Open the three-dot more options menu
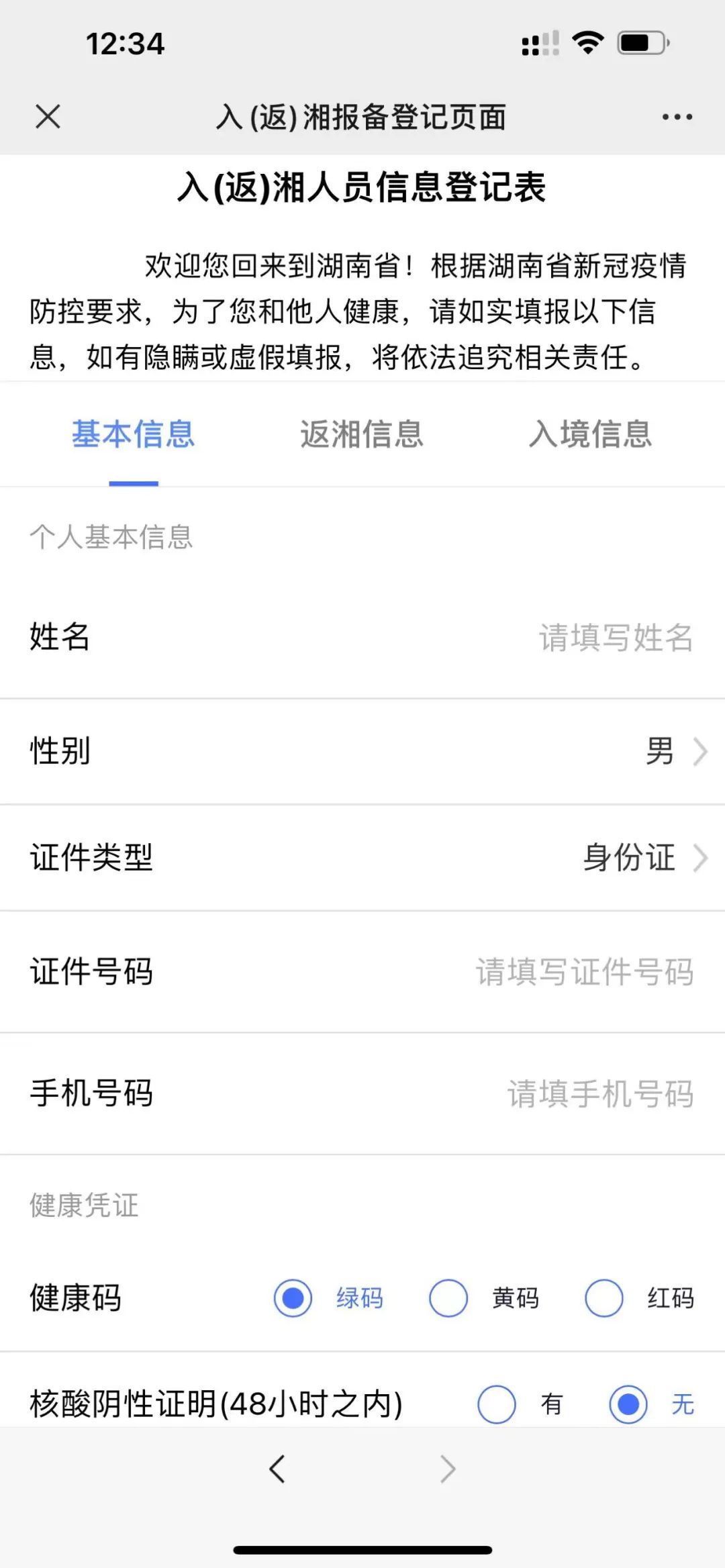The image size is (725, 1568). pos(677,117)
